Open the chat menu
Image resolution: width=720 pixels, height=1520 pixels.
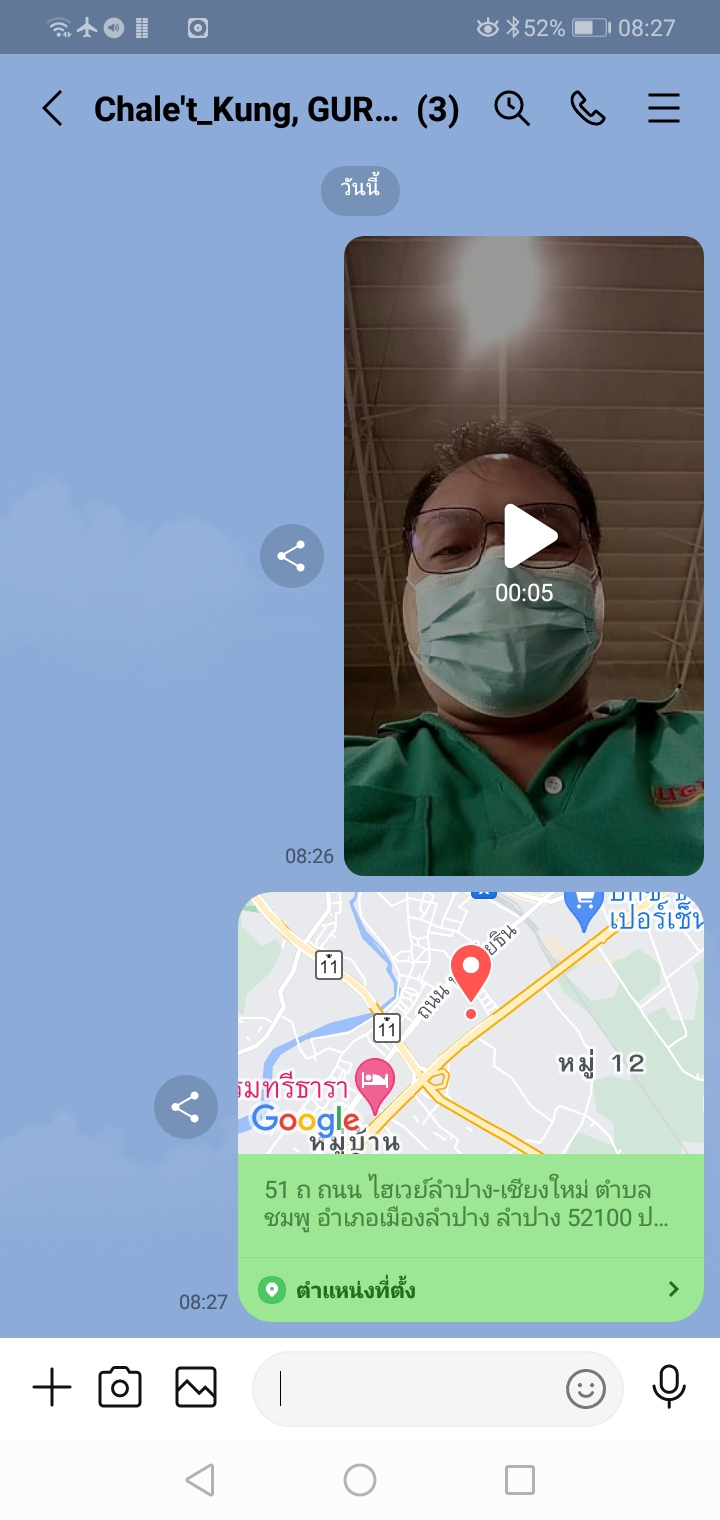[664, 108]
